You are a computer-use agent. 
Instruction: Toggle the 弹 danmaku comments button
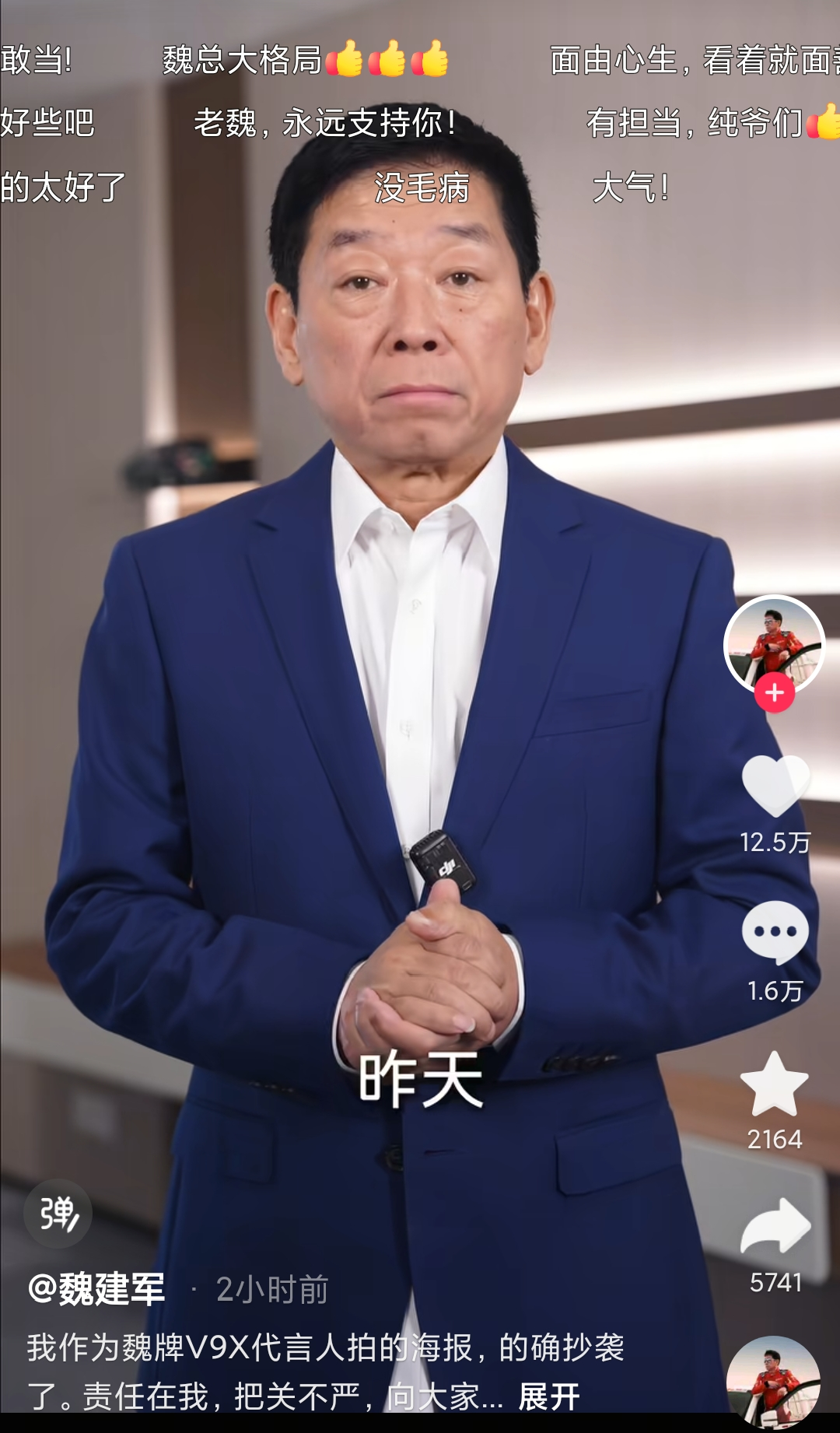58,1214
